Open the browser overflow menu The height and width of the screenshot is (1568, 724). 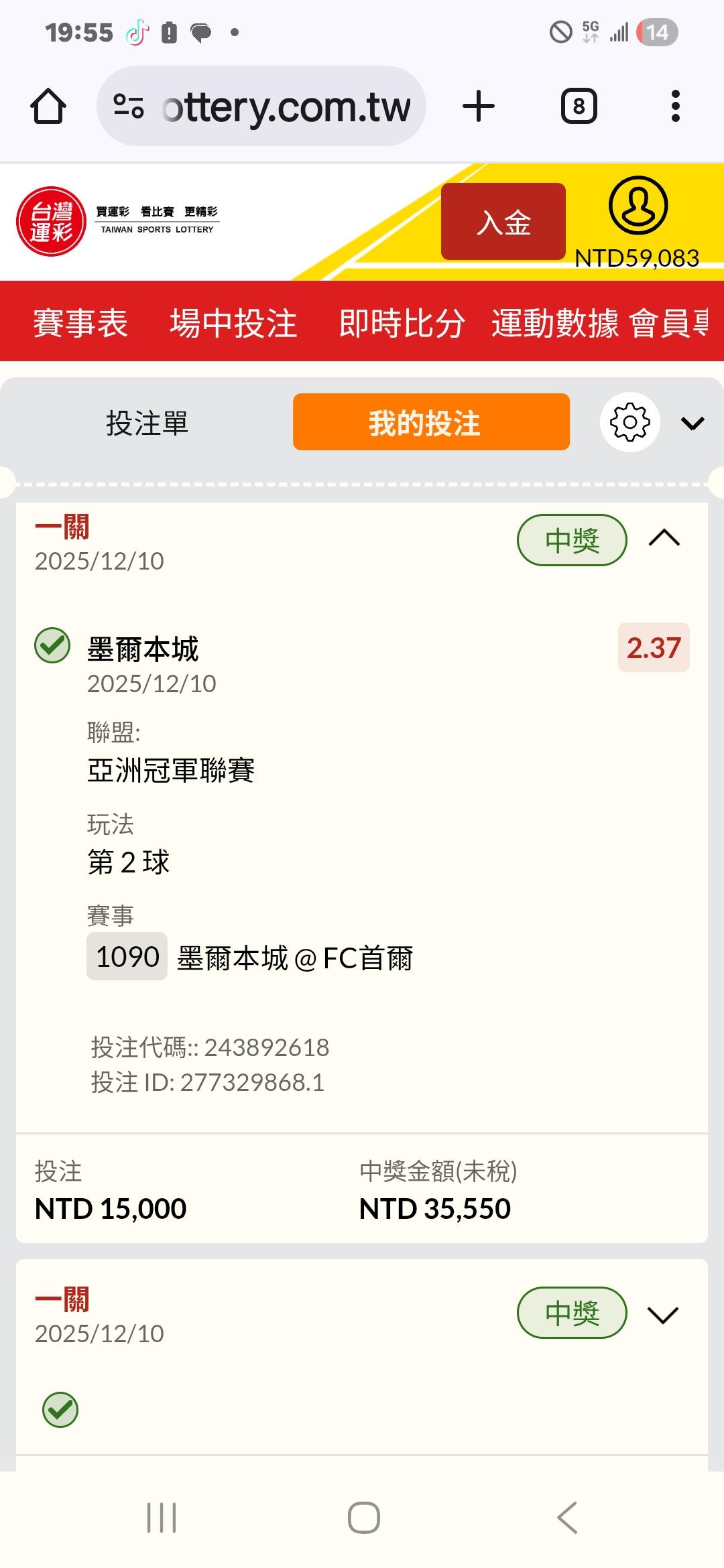675,107
